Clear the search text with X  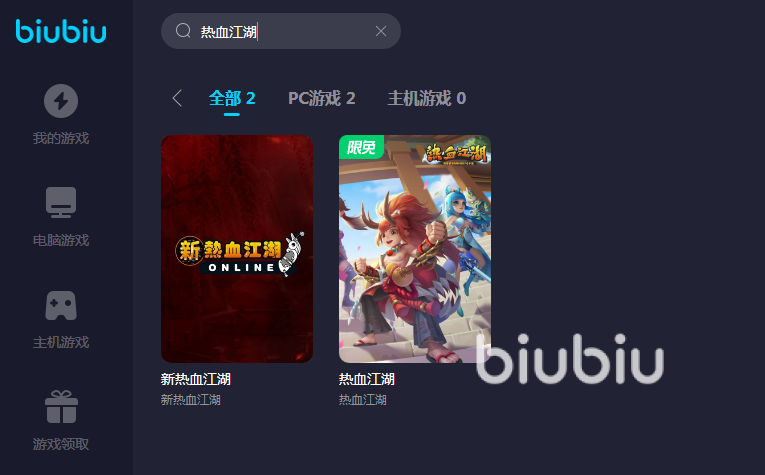pyautogui.click(x=381, y=31)
